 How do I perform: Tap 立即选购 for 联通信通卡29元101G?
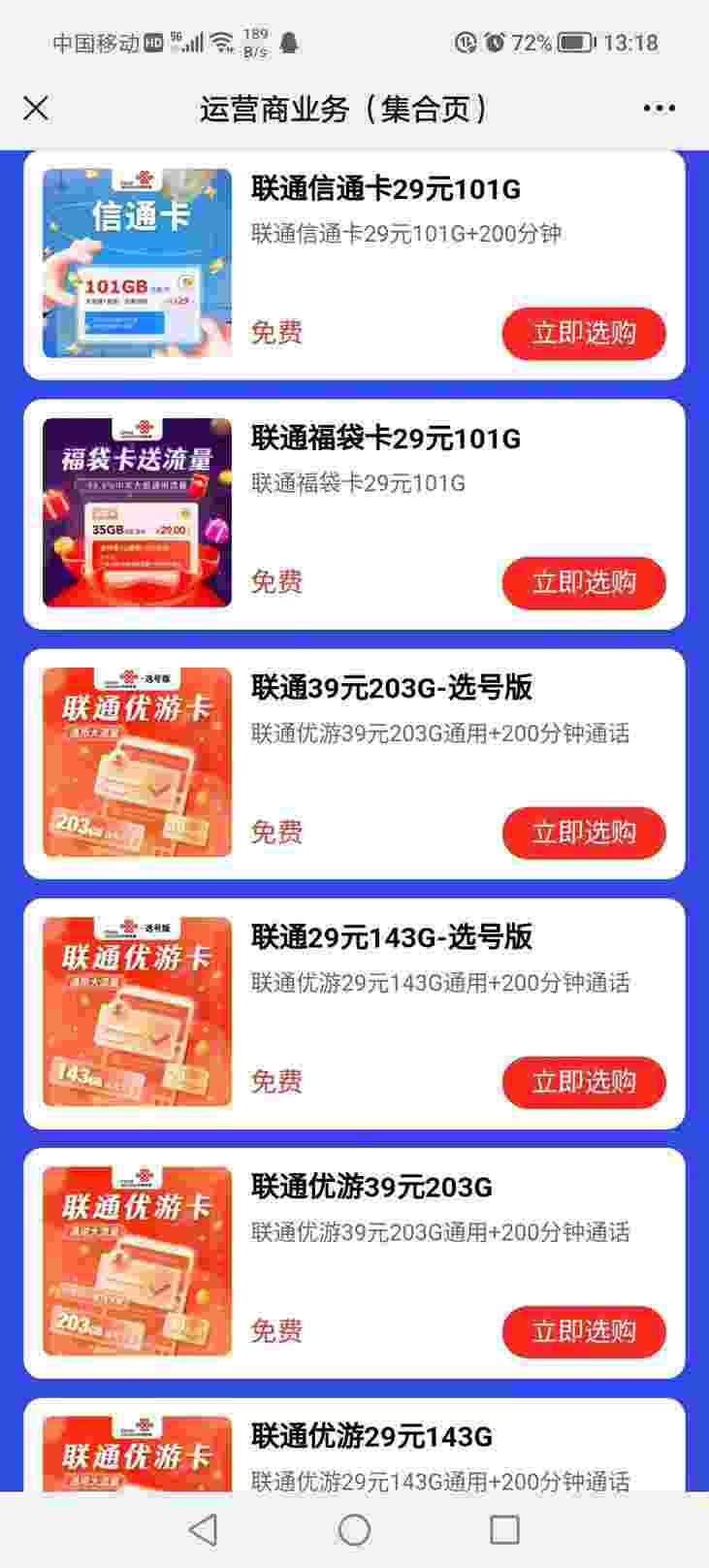click(x=583, y=333)
